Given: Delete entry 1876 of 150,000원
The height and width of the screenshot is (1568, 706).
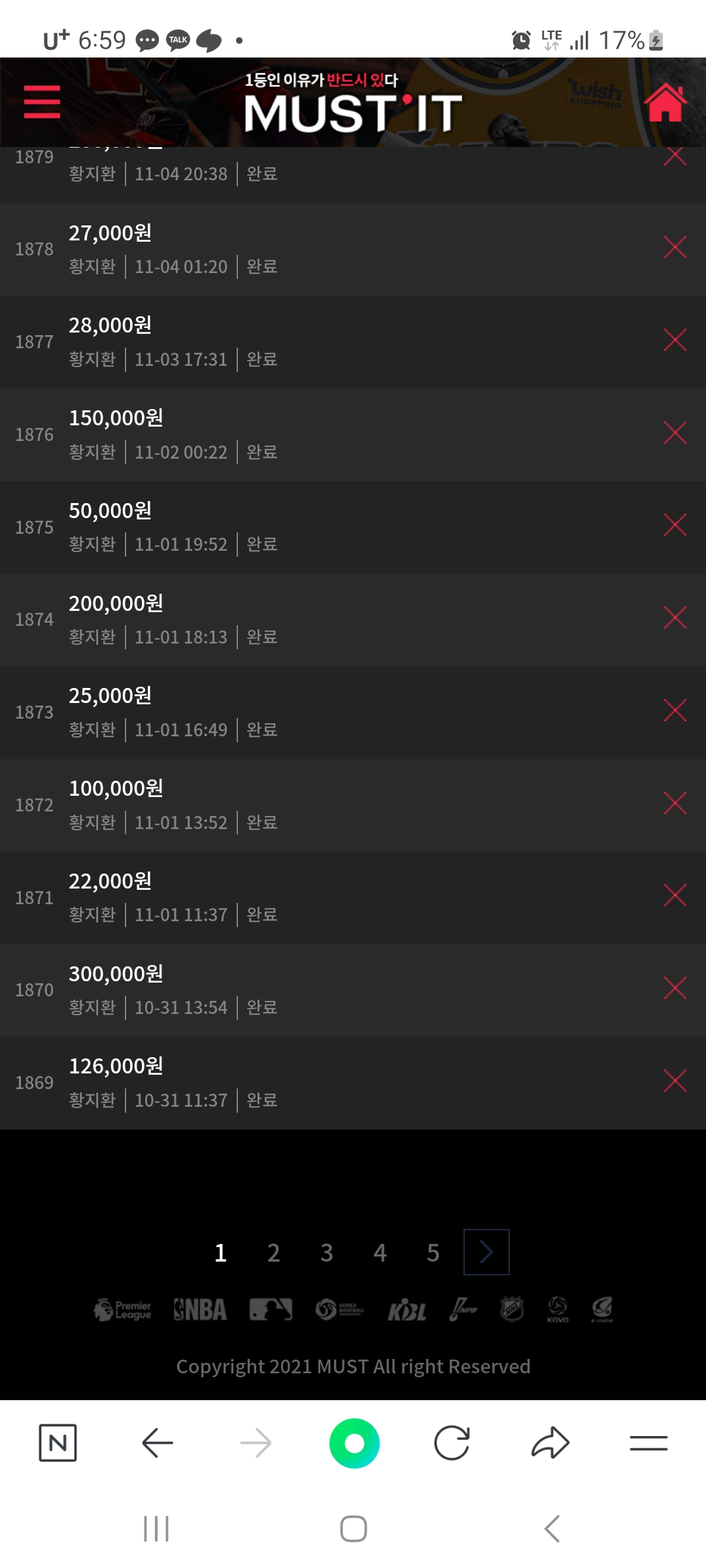Looking at the screenshot, I should [x=675, y=433].
